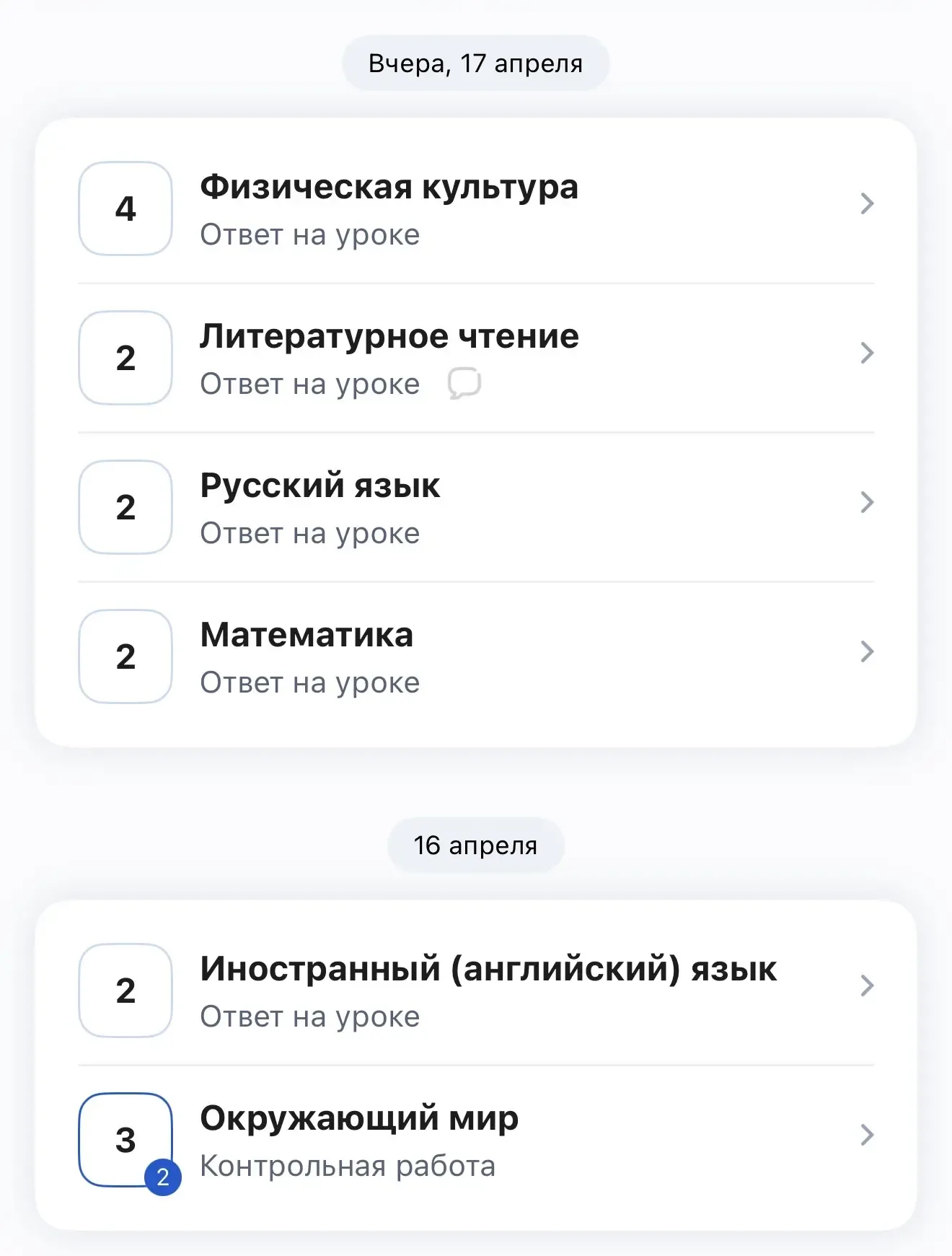The height and width of the screenshot is (1256, 952).
Task: Open the Русский язык grade entry
Action: pyautogui.click(x=475, y=507)
